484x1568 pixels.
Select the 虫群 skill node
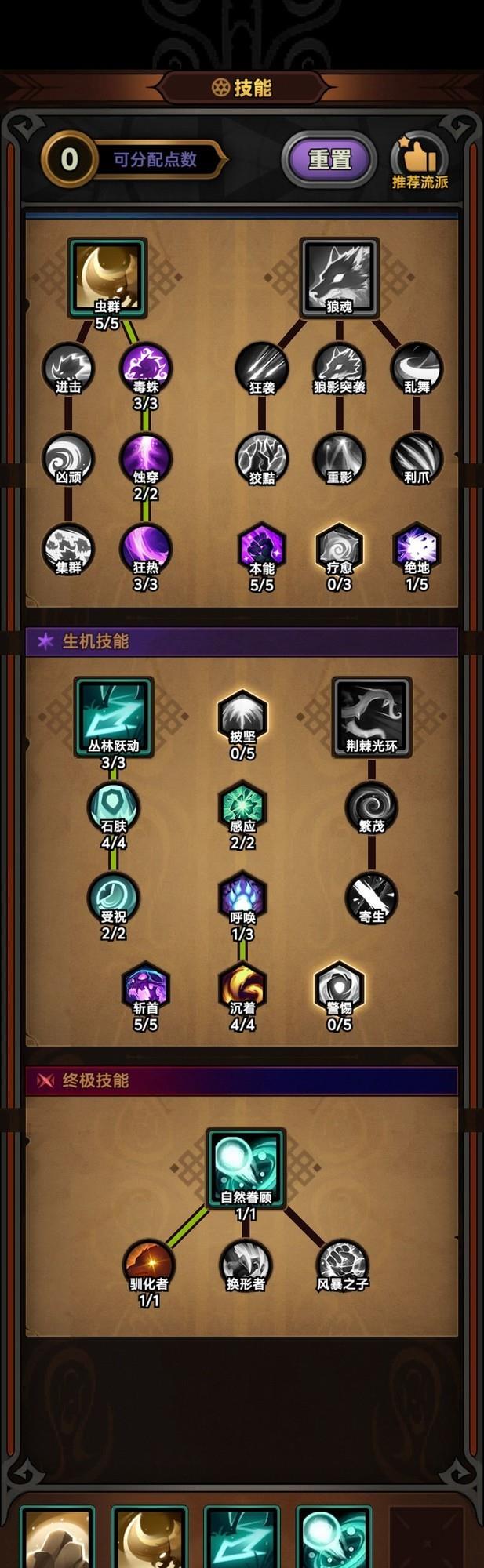coord(107,278)
